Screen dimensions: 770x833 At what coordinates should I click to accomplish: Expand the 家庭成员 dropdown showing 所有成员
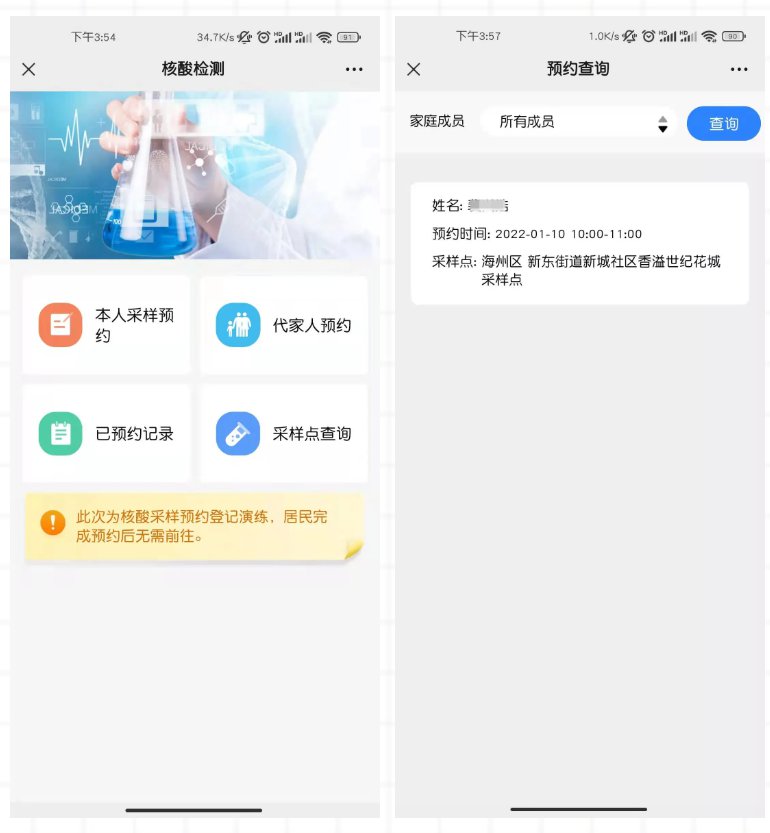578,122
